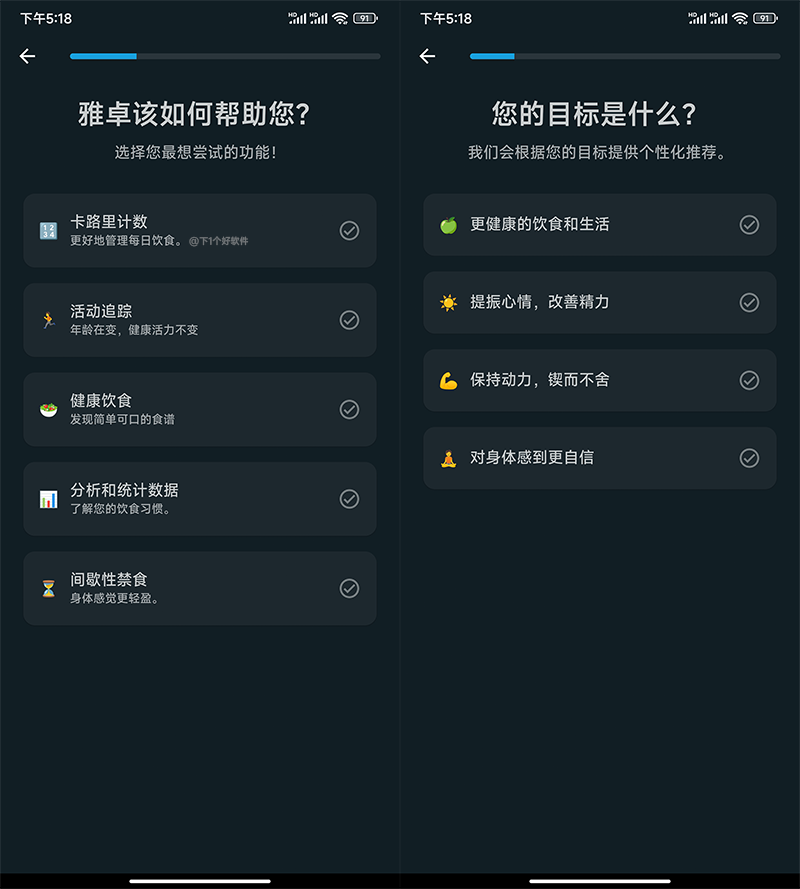Pick the 间歇性禁食 option
Viewport: 800px width, 889px height.
pos(200,588)
